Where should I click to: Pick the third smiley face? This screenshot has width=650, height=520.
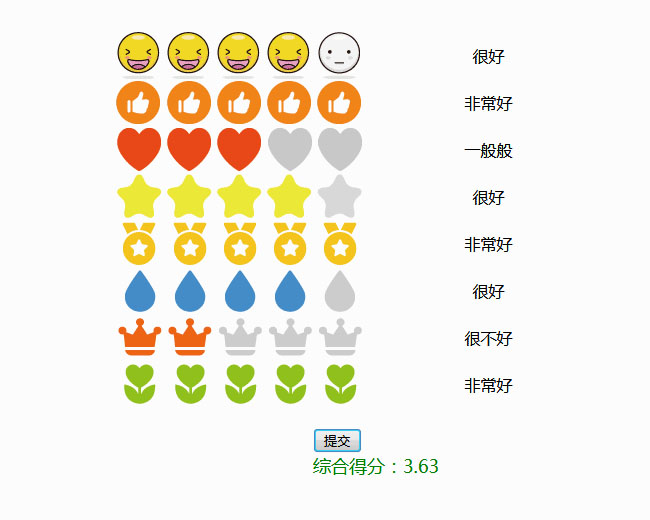tap(238, 53)
